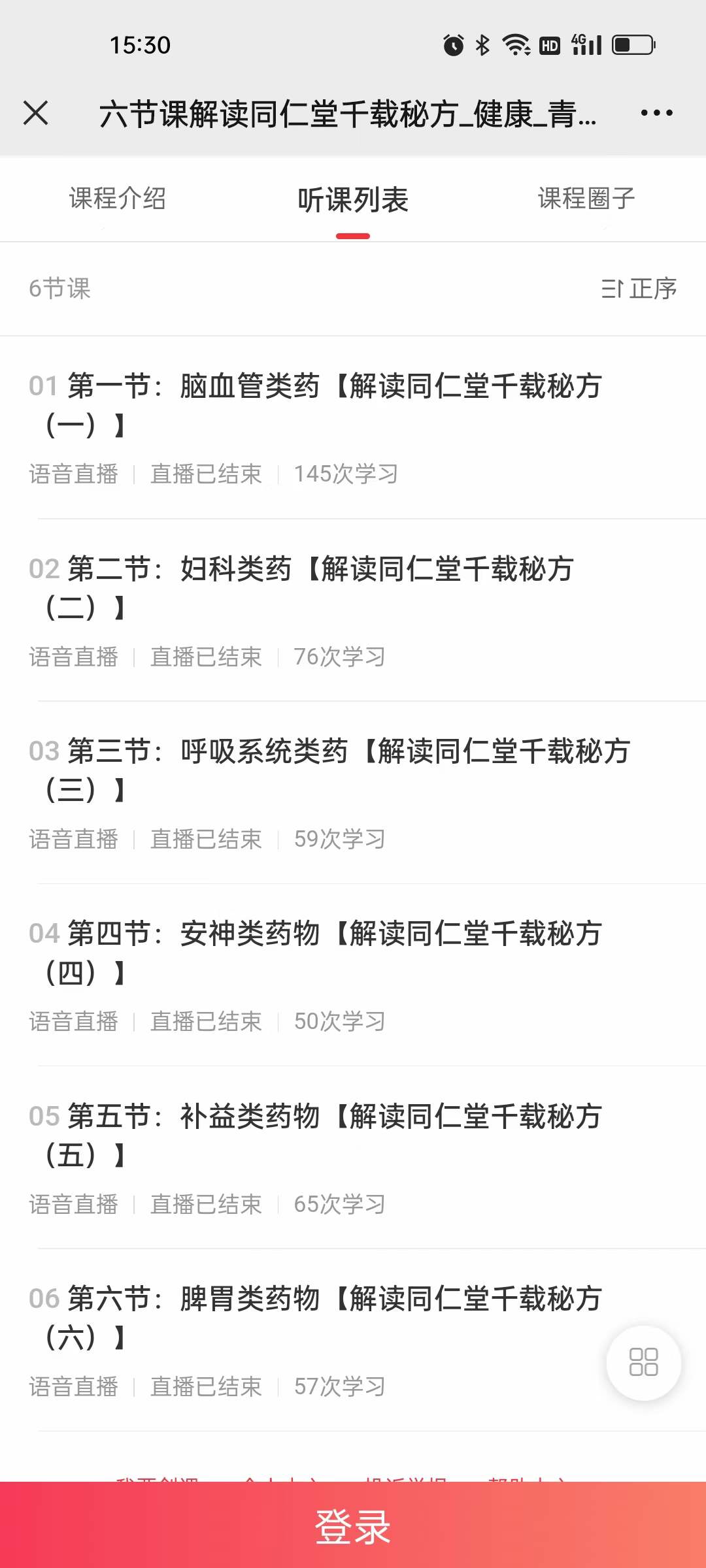Tap the Bluetooth icon in status bar
Screen dimensions: 706x1568
[482, 44]
